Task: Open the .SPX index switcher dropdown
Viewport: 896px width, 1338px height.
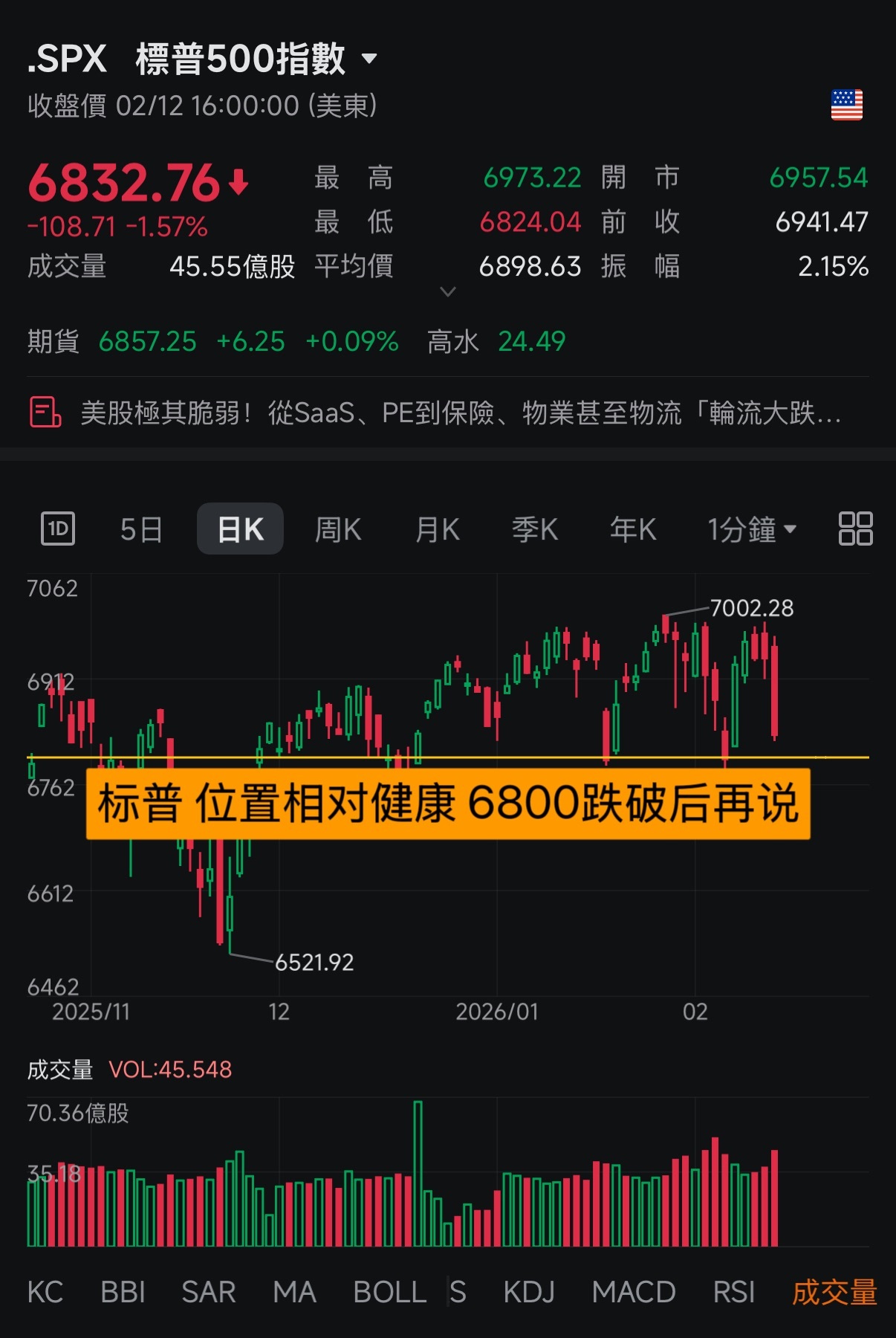Action: 369,59
